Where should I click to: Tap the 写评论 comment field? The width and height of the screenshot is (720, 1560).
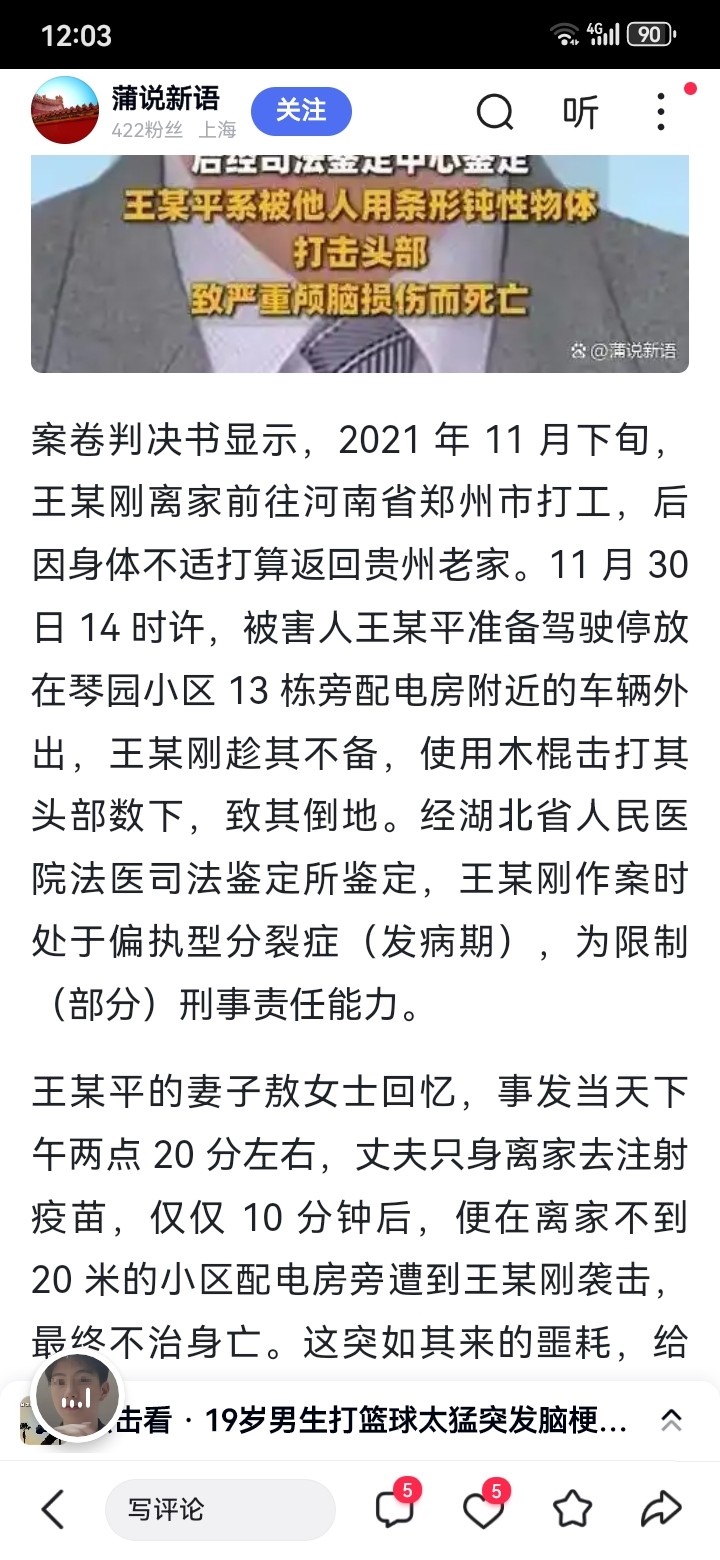(x=220, y=1509)
